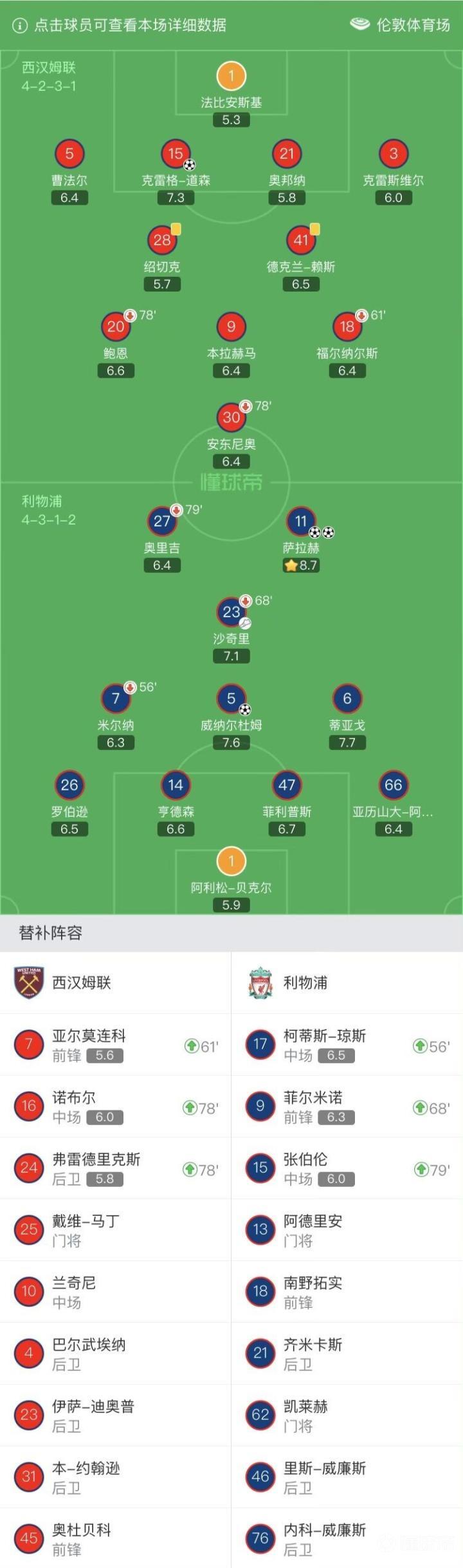Screen dimensions: 463x1568
Task: Open Firmino's substitute entry
Action: click(x=347, y=1106)
